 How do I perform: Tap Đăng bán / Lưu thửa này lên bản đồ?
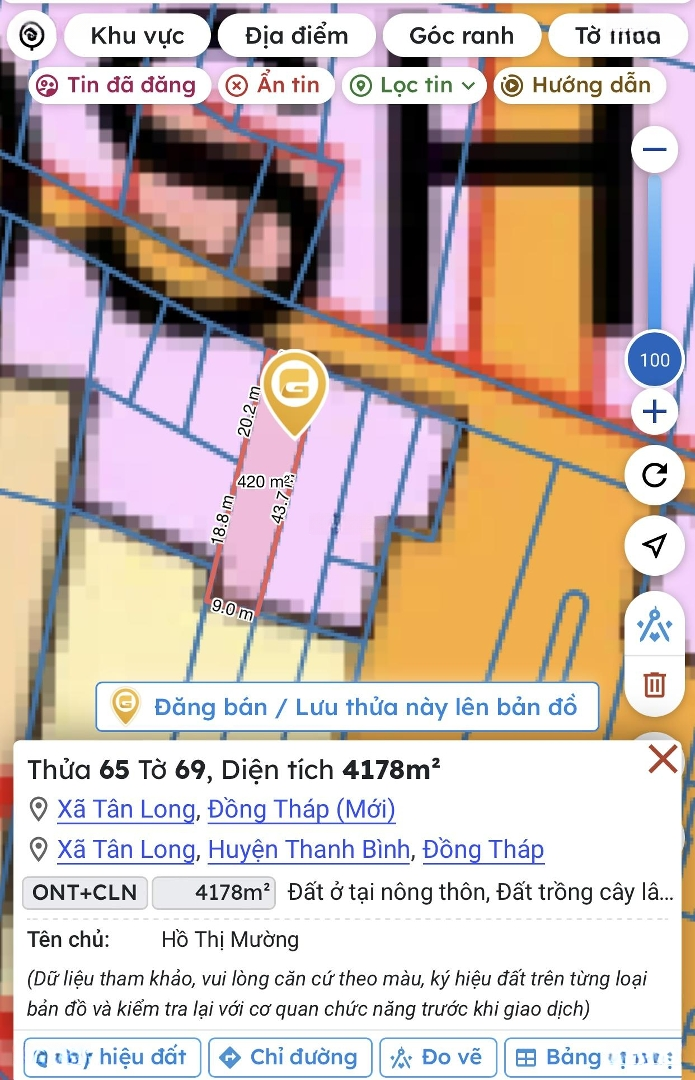pos(347,707)
